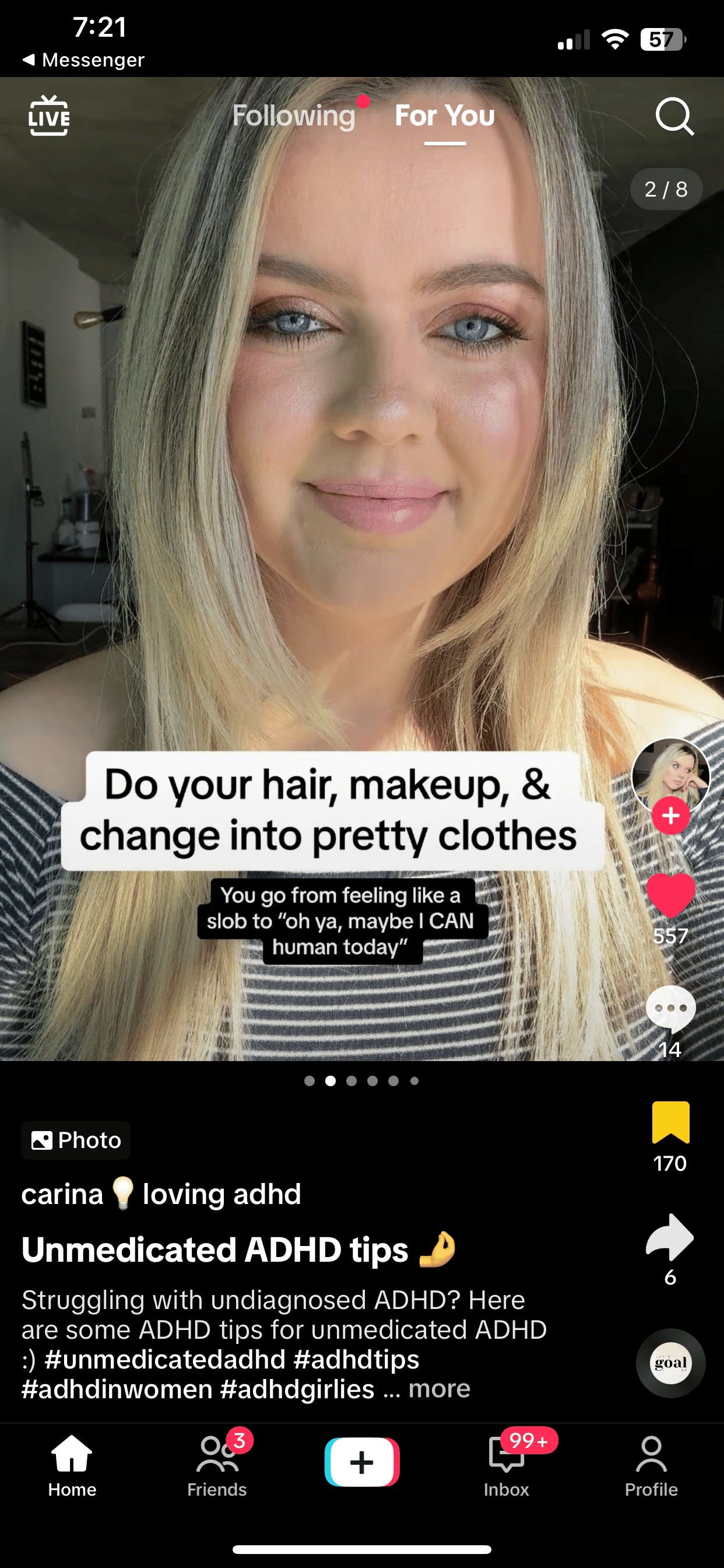
Task: Open the sound disc labeled goal
Action: tap(670, 1363)
